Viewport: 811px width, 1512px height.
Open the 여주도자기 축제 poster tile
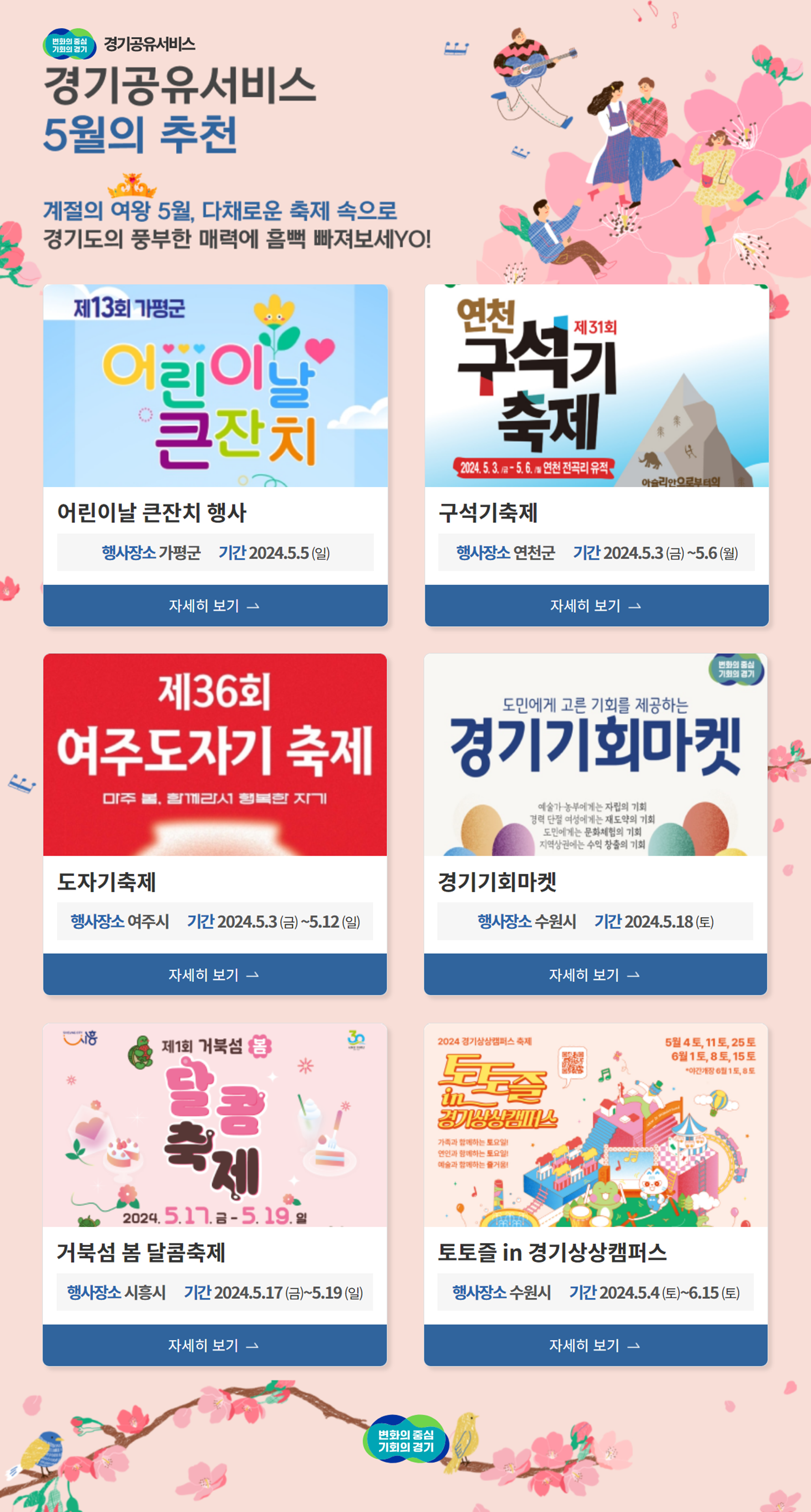click(x=215, y=754)
